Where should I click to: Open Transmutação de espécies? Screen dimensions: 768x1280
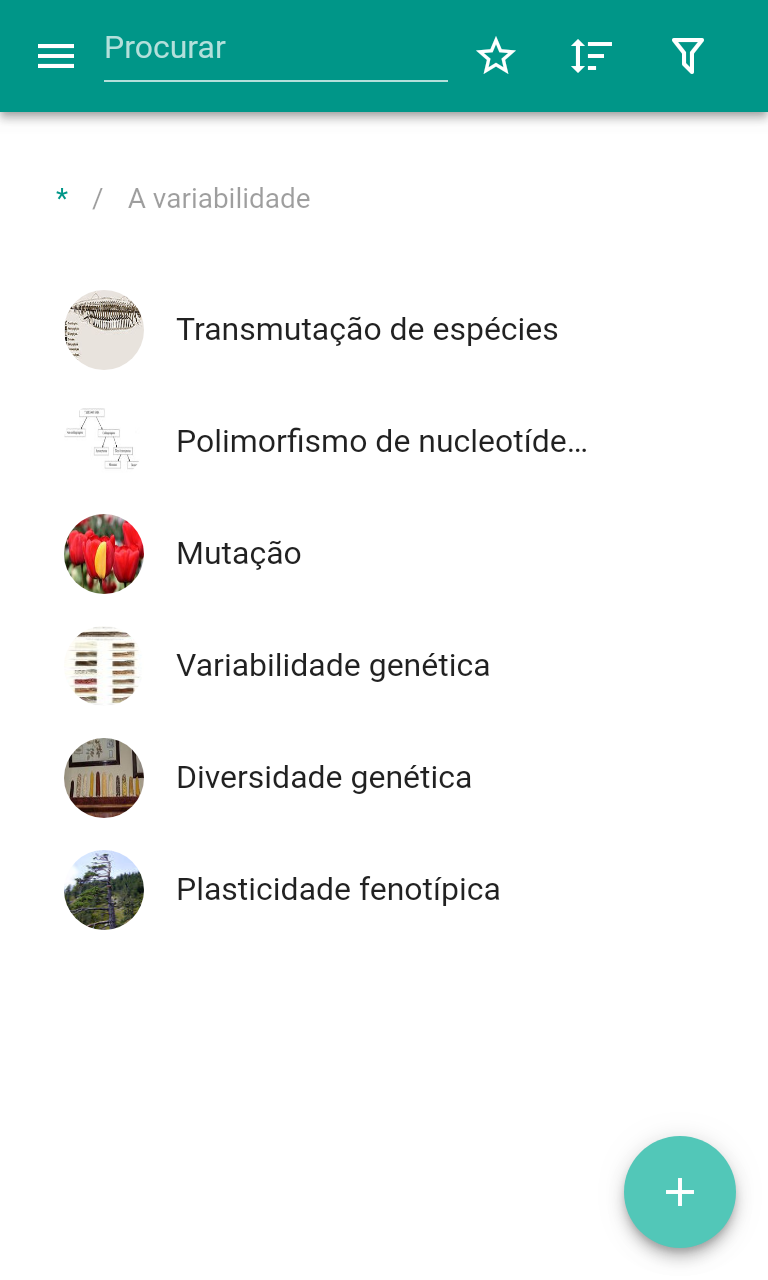366,330
